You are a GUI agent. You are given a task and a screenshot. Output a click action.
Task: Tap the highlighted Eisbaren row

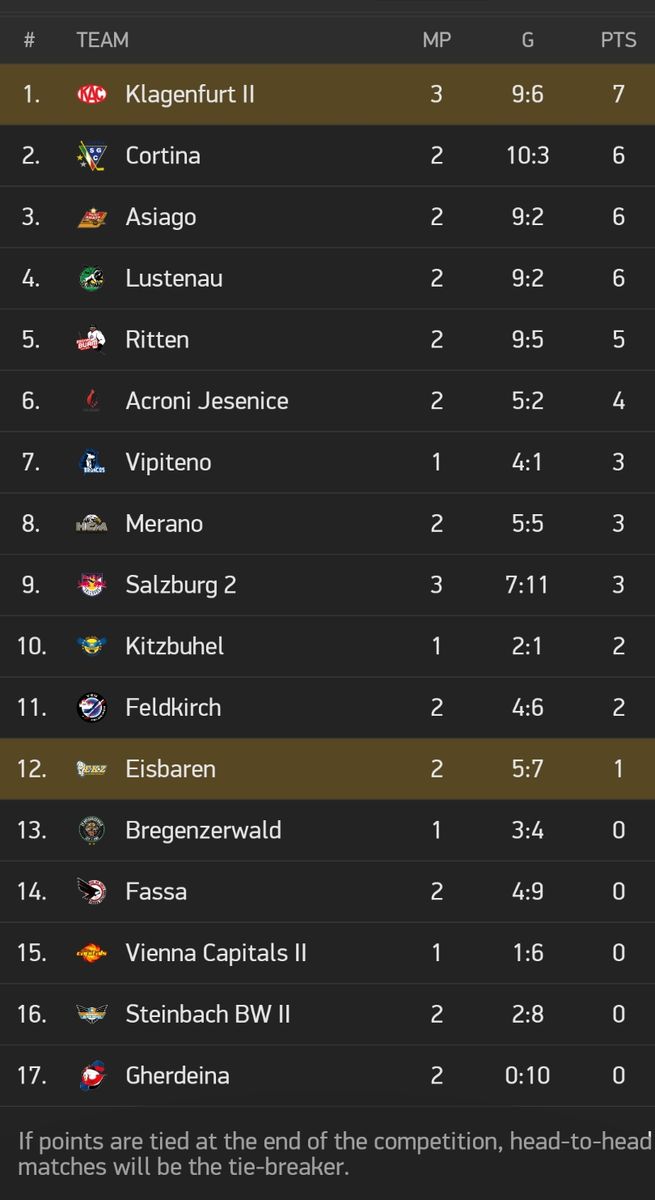tap(327, 769)
